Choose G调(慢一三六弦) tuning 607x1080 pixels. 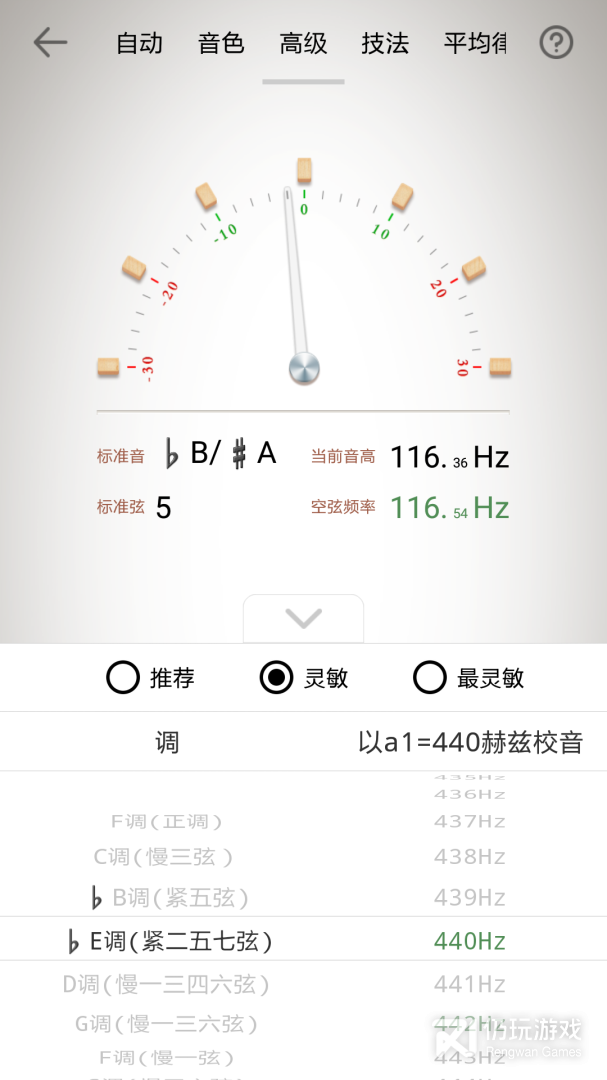point(166,1024)
